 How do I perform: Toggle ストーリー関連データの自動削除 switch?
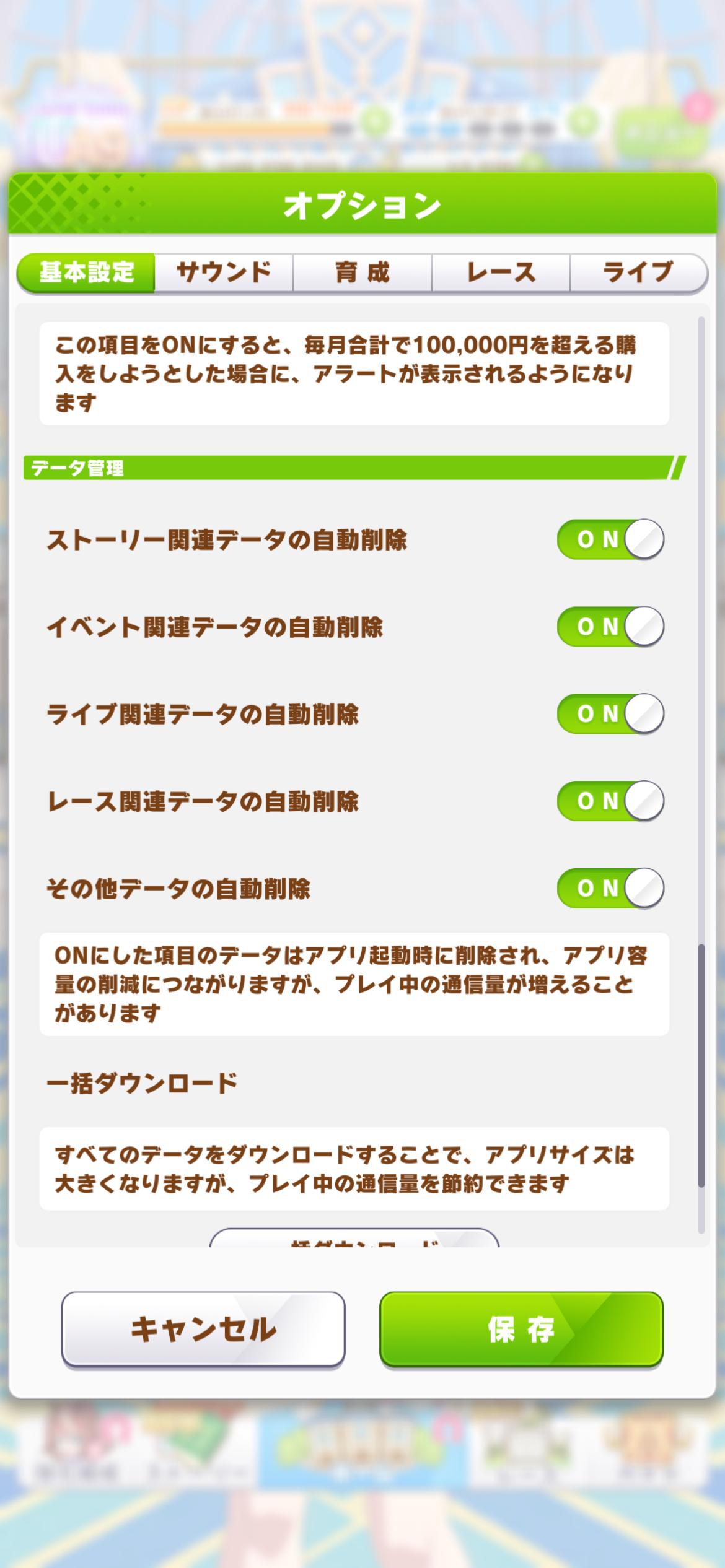[610, 539]
